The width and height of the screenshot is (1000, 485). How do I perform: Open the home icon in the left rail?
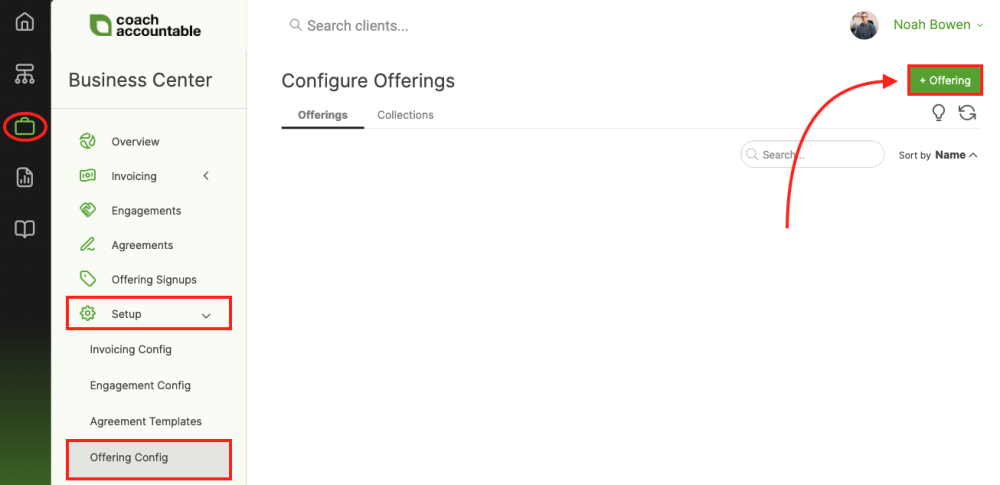click(x=25, y=22)
